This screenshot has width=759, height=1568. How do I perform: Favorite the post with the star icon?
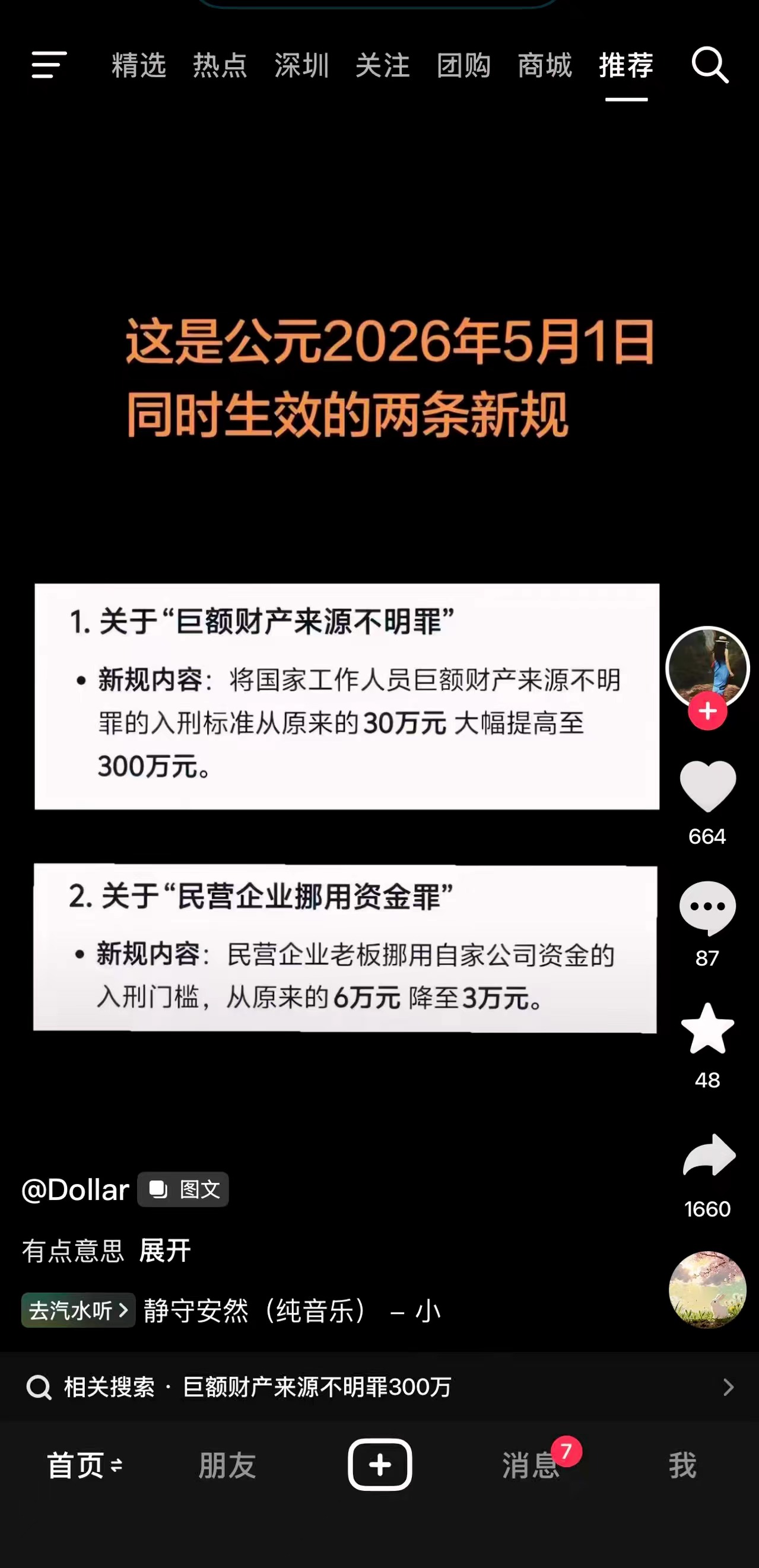click(x=707, y=1029)
